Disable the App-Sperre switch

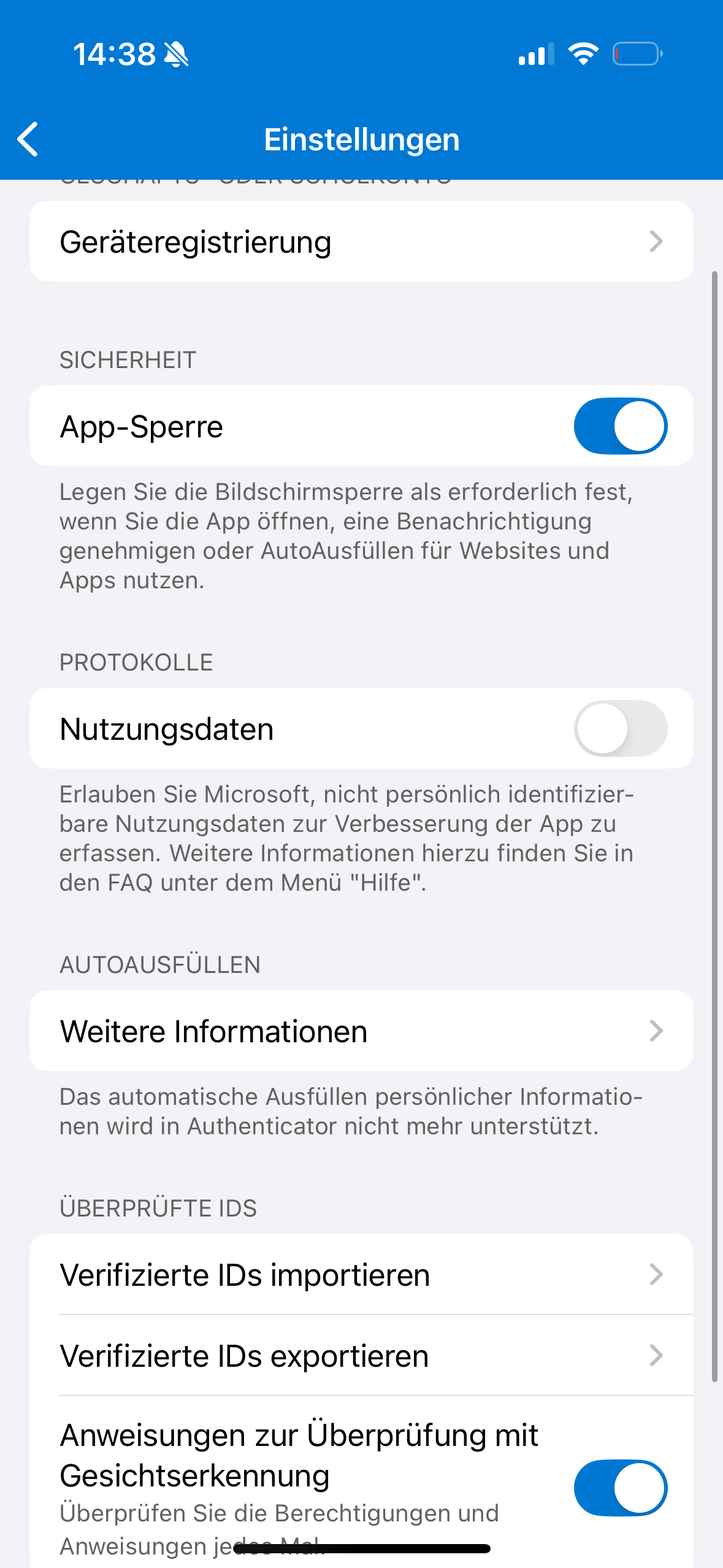[620, 426]
